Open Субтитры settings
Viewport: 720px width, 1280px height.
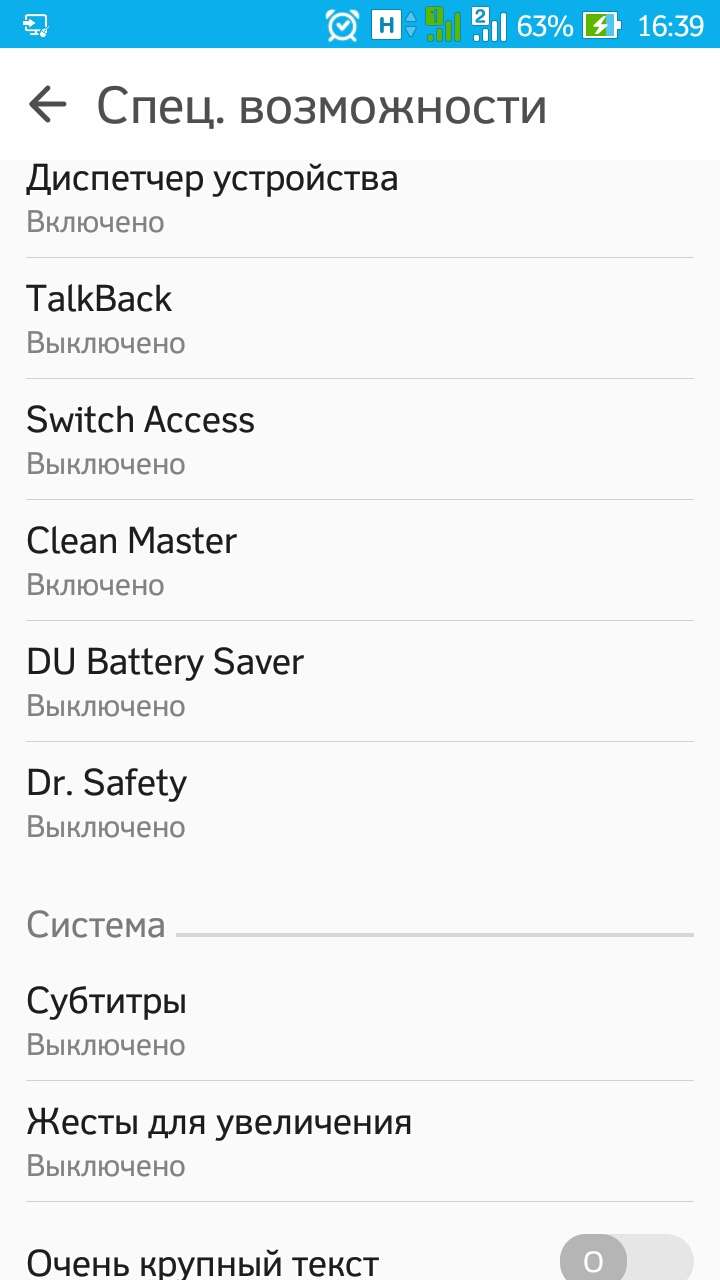pos(360,1020)
